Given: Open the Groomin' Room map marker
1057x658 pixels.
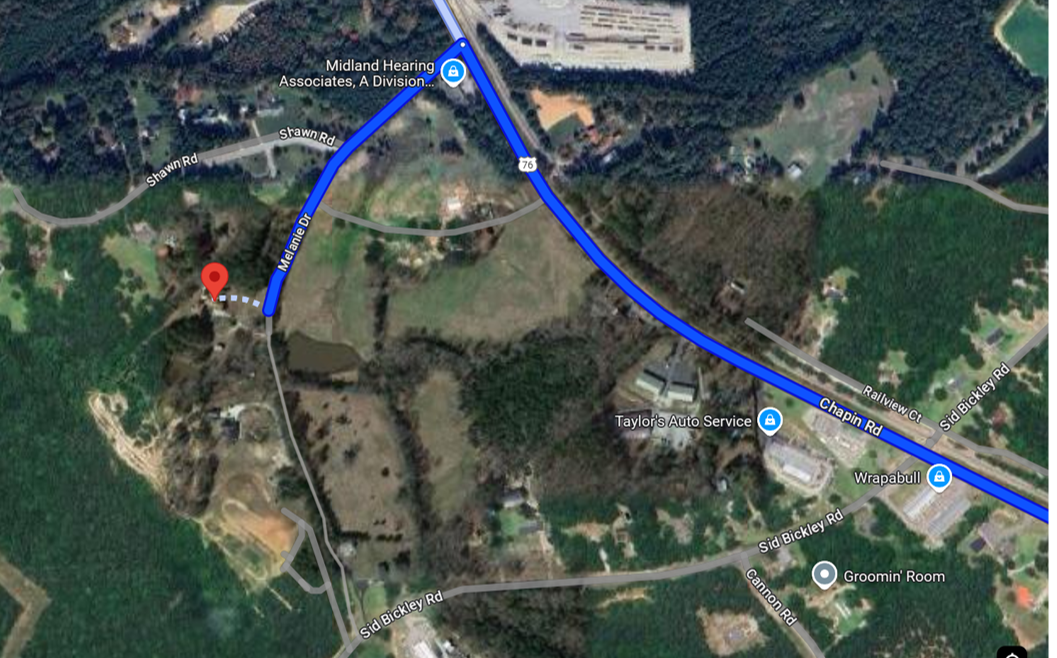Looking at the screenshot, I should click(824, 575).
